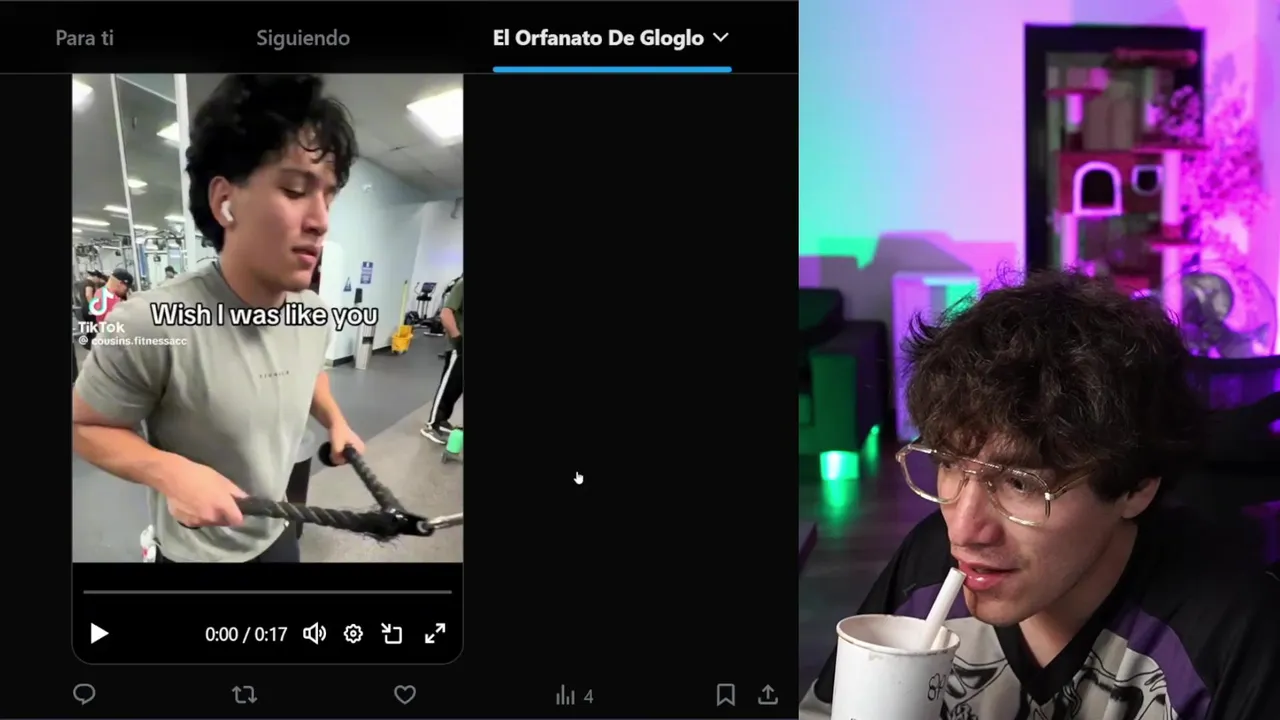View the post analytics
The image size is (1280, 720).
coord(574,695)
